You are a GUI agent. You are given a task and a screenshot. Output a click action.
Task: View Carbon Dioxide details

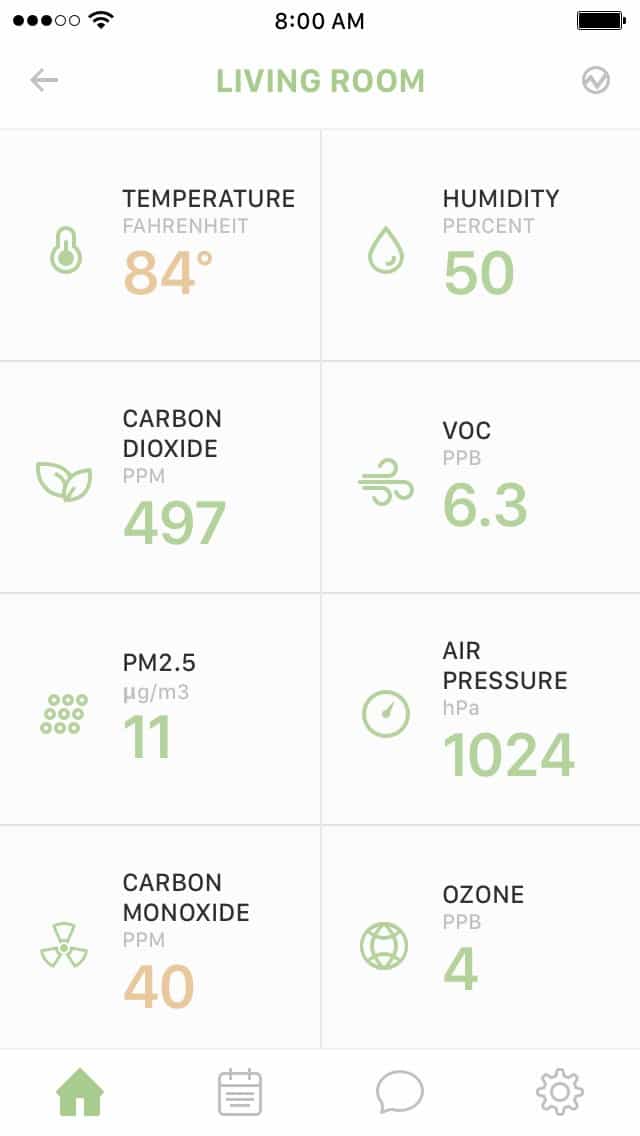160,478
